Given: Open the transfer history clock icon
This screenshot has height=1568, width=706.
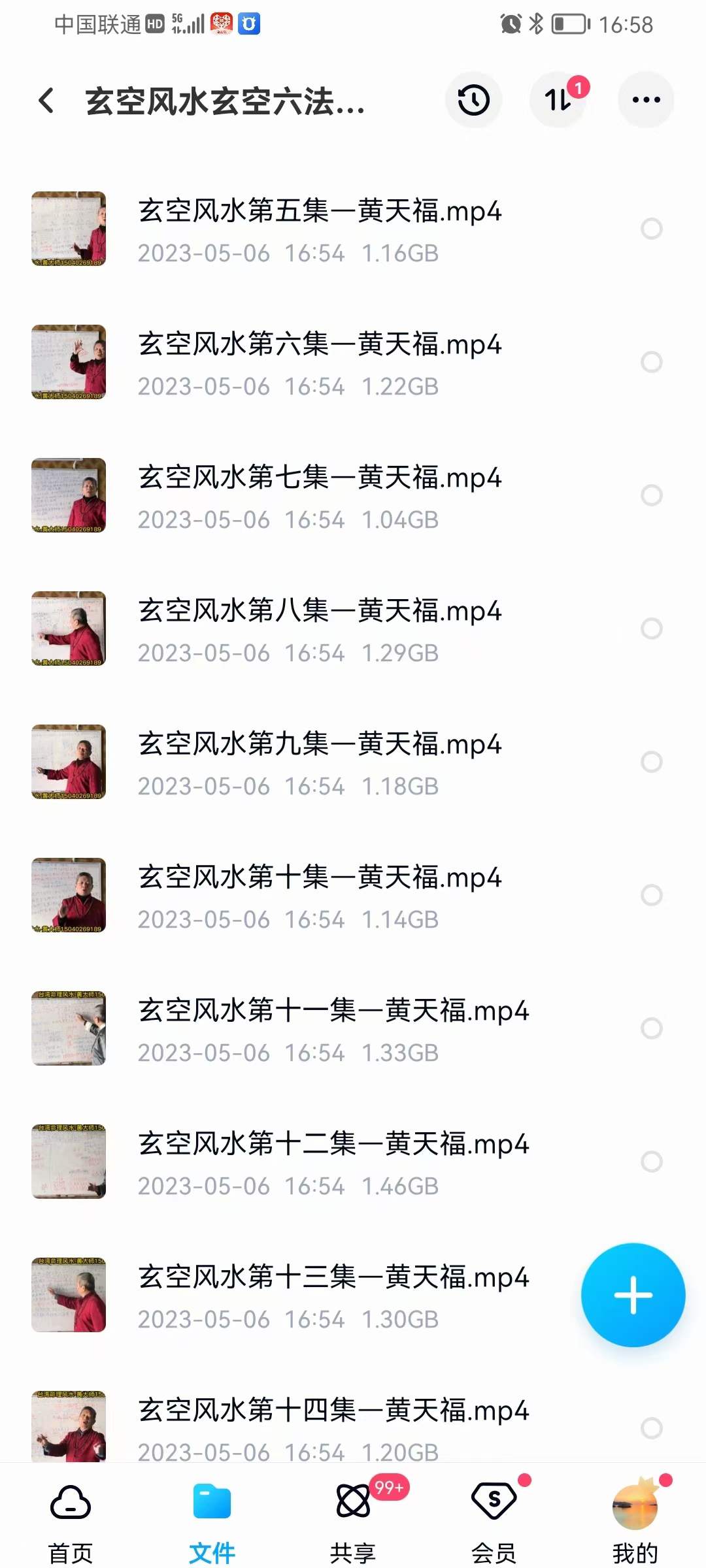Looking at the screenshot, I should 473,99.
